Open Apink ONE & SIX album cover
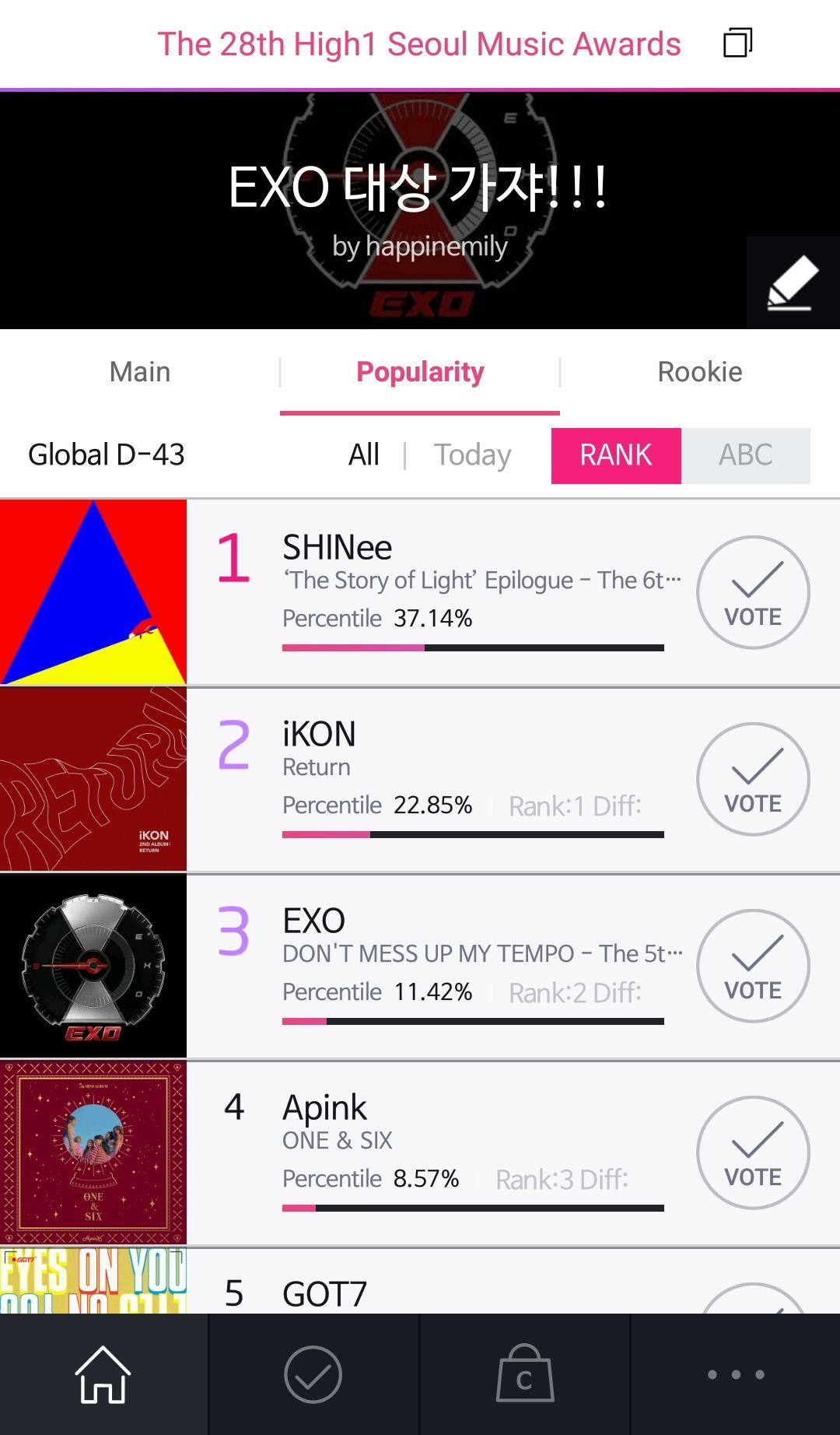The image size is (840, 1435). point(93,1153)
